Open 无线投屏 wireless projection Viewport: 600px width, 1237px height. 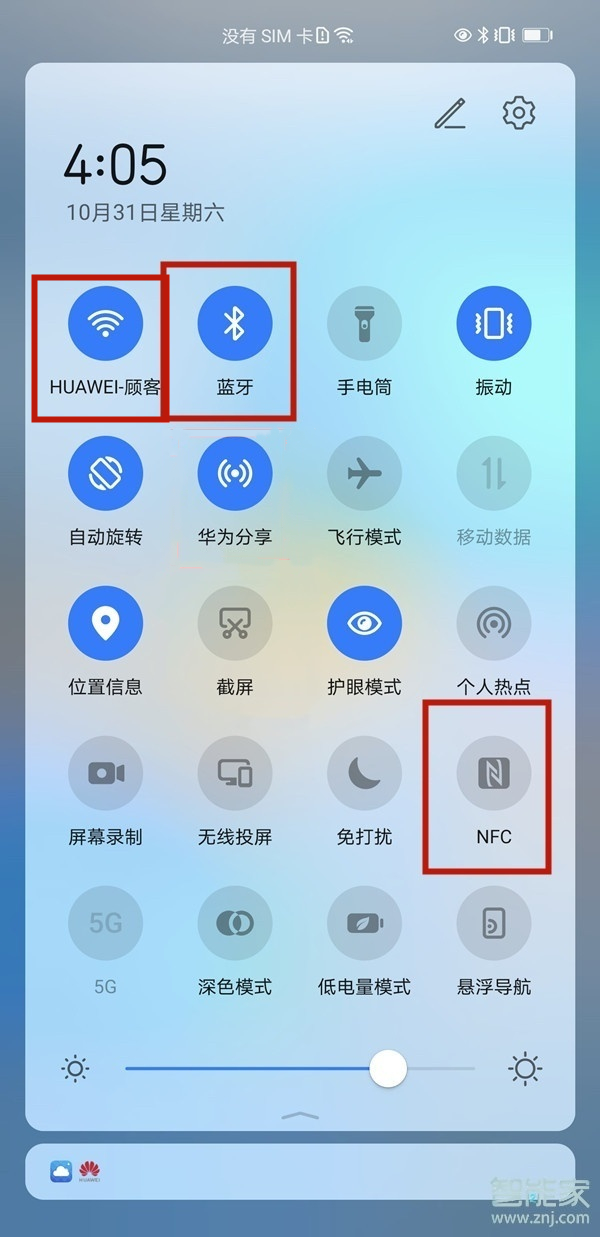[235, 773]
